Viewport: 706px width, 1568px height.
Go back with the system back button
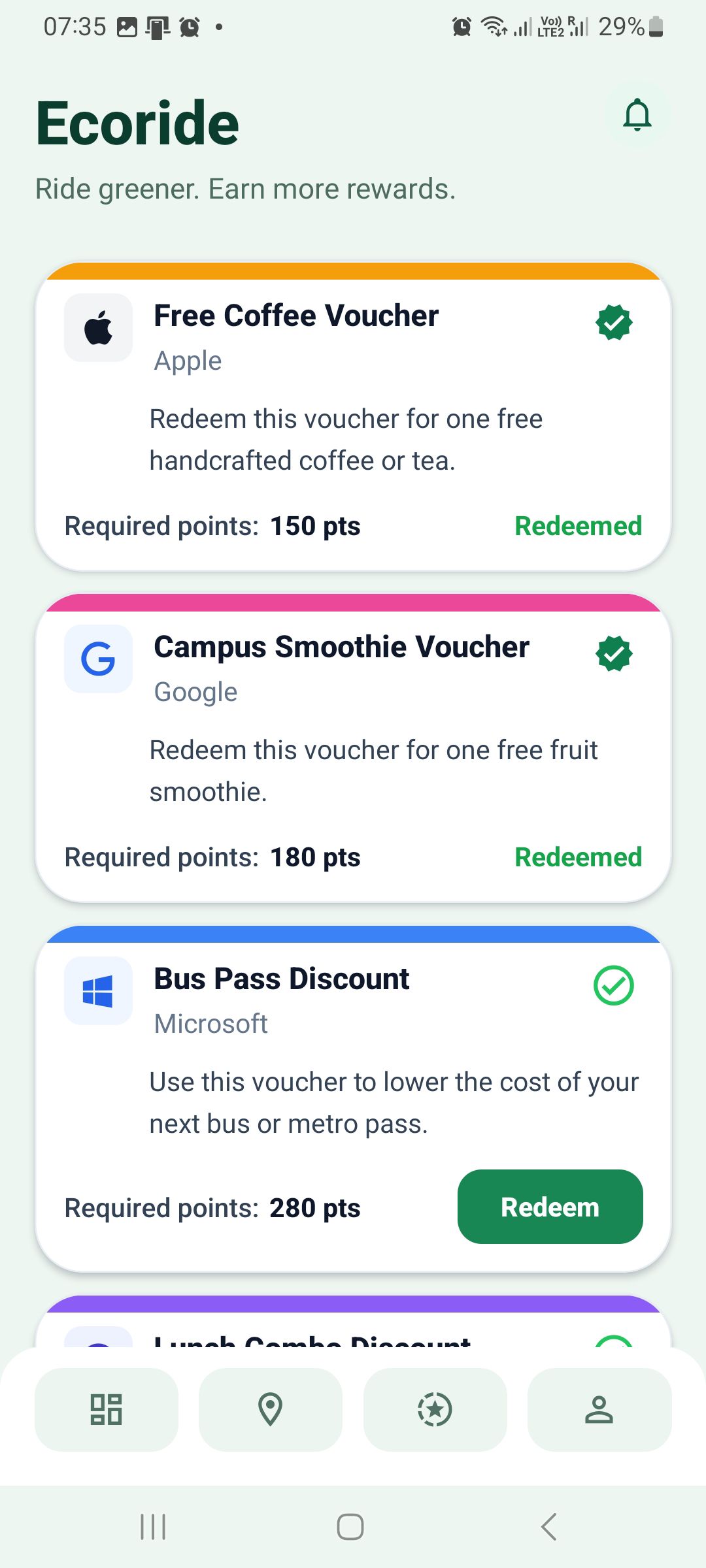tap(549, 1527)
